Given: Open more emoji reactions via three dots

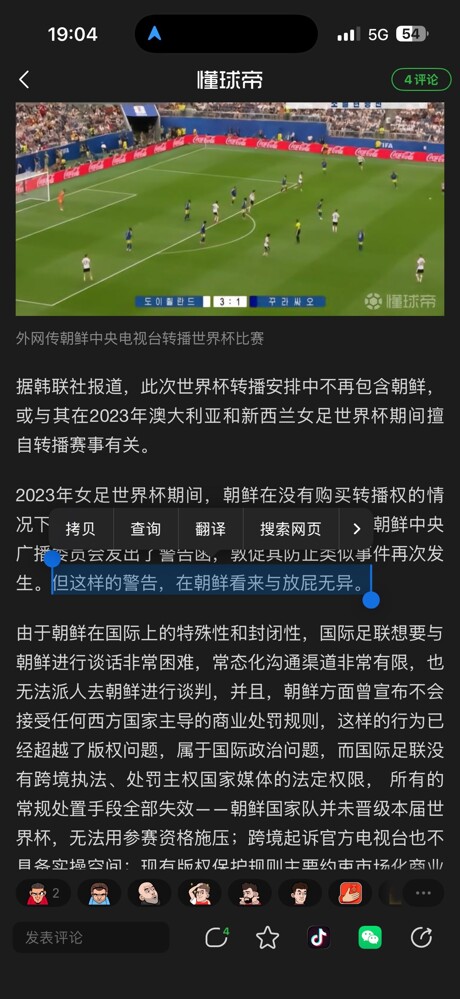Looking at the screenshot, I should coord(423,893).
